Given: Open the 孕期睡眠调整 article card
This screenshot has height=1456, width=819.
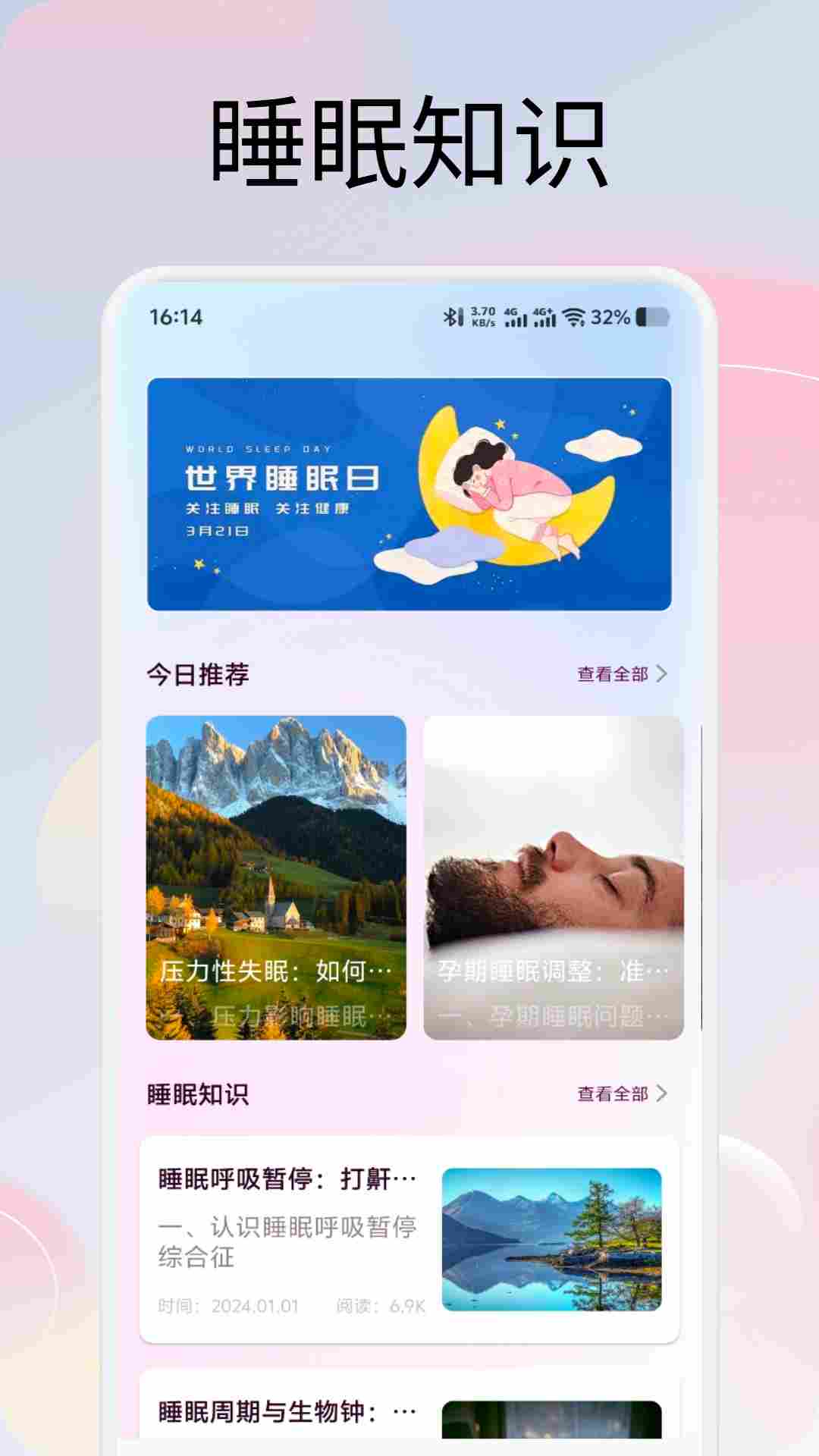Looking at the screenshot, I should coord(554,872).
